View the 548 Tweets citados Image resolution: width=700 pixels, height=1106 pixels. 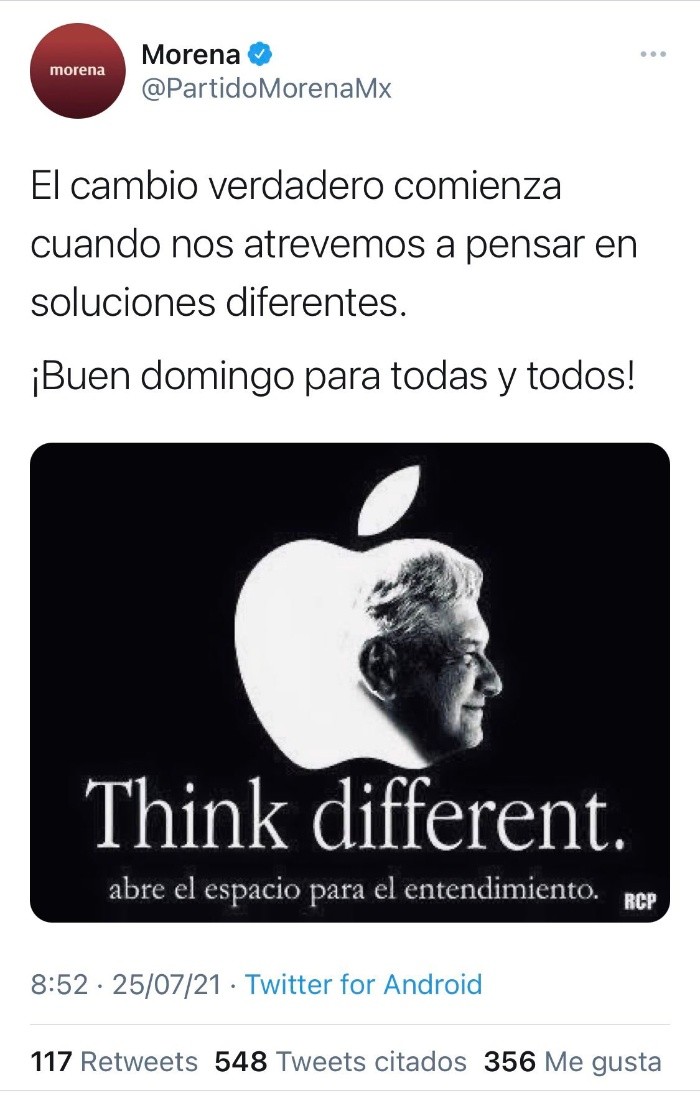(x=341, y=1061)
